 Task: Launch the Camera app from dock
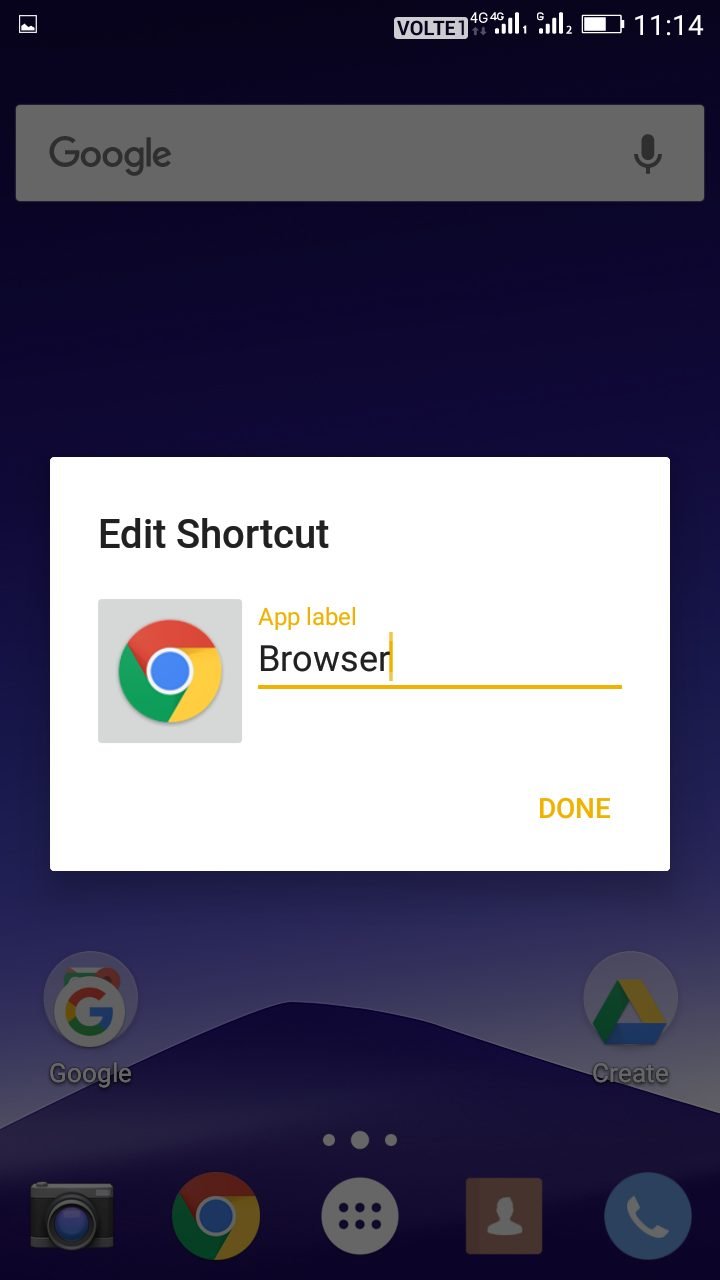pyautogui.click(x=71, y=1215)
